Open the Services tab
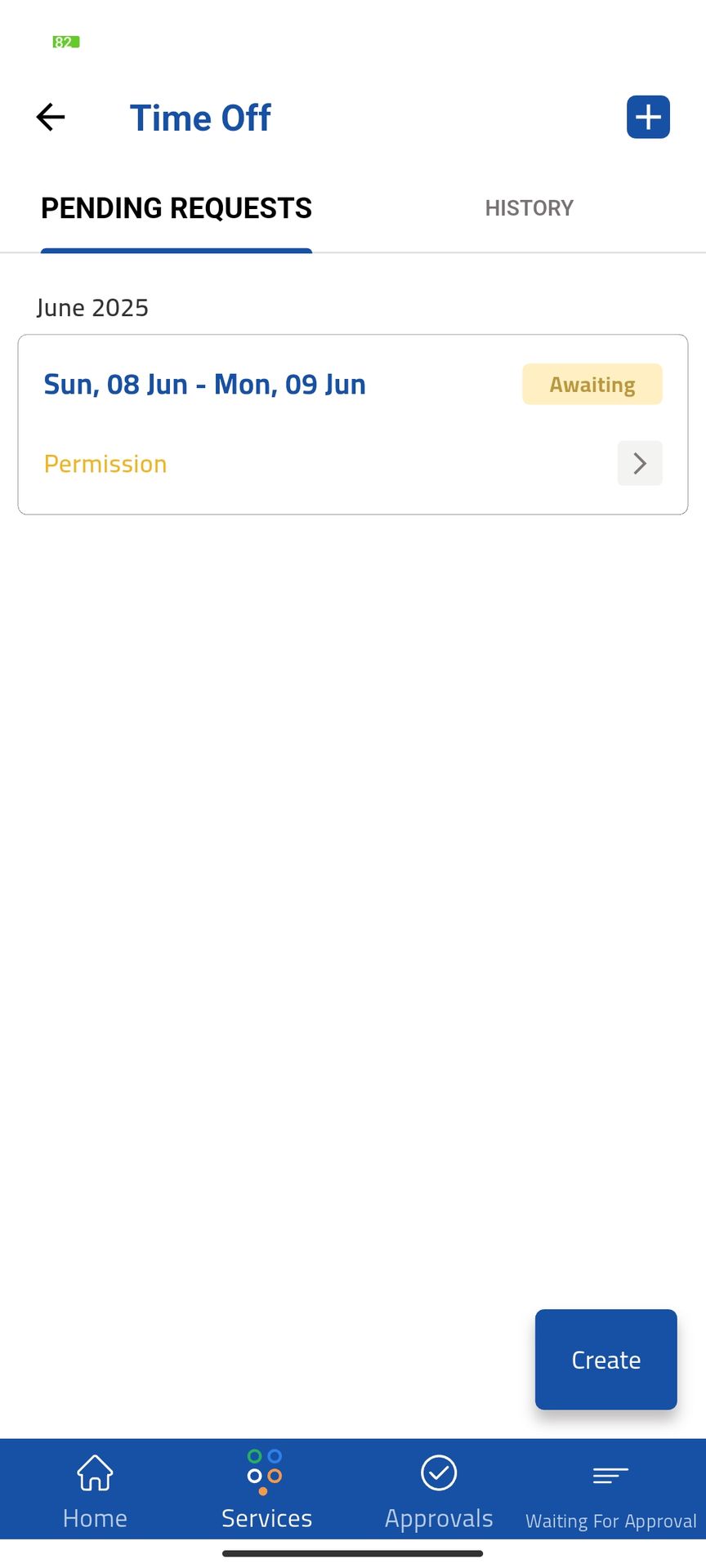This screenshot has width=706, height=1568. 266,1490
